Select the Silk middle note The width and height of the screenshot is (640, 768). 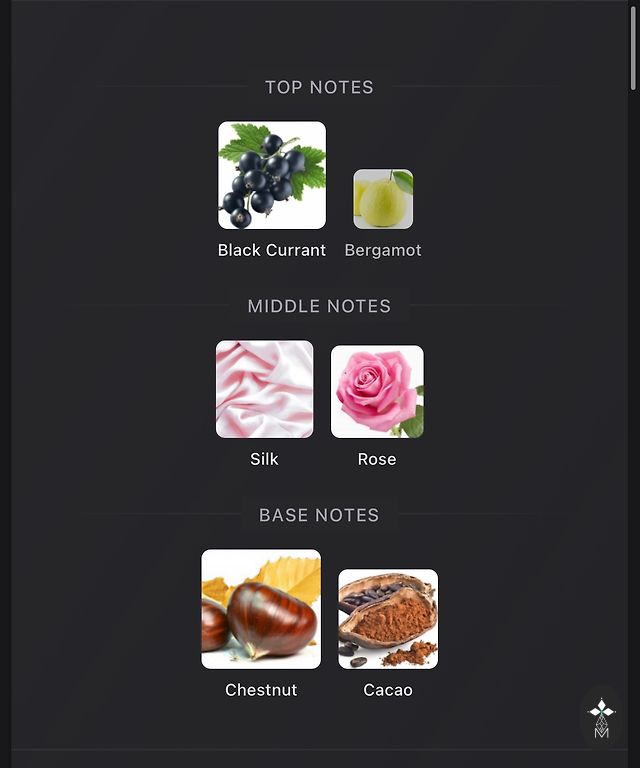tap(265, 390)
